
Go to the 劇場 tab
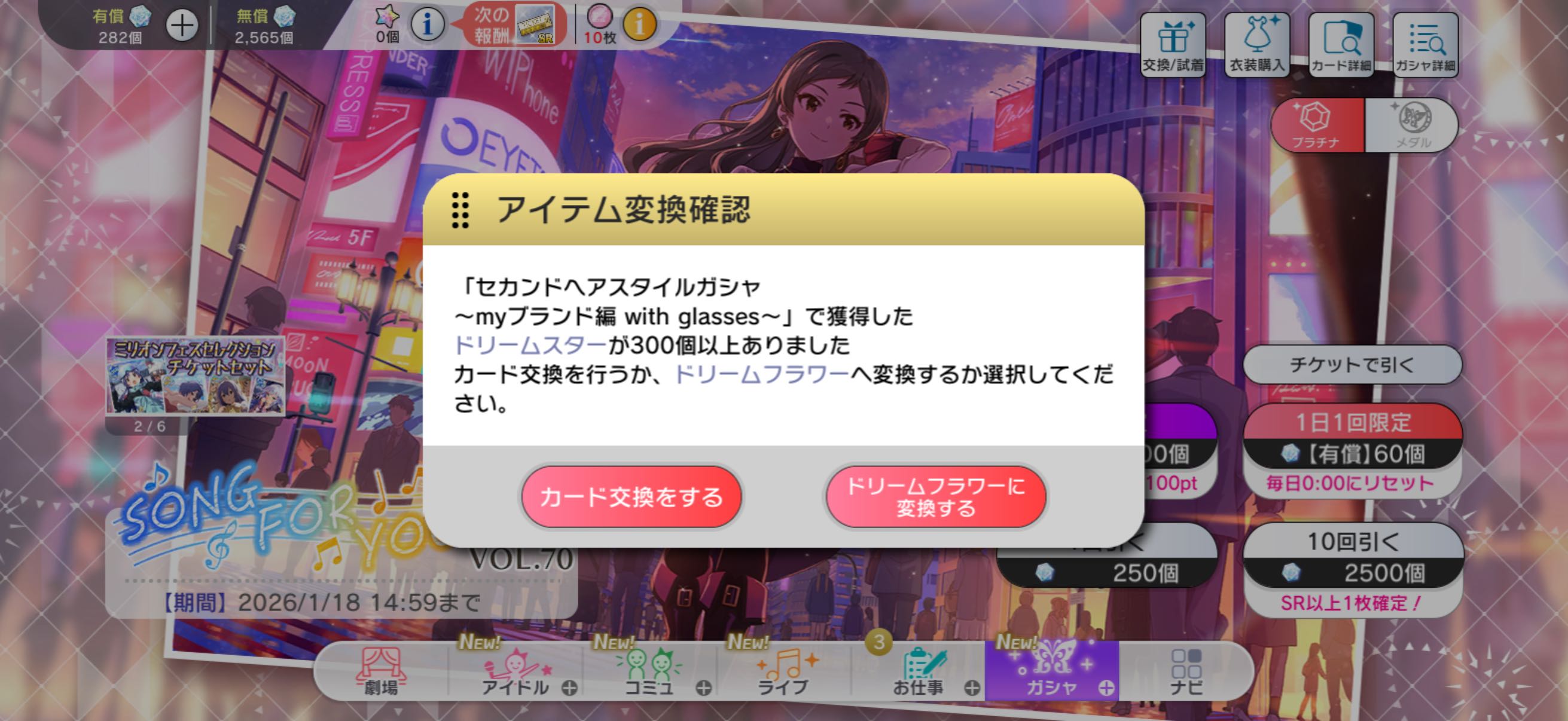pos(381,671)
